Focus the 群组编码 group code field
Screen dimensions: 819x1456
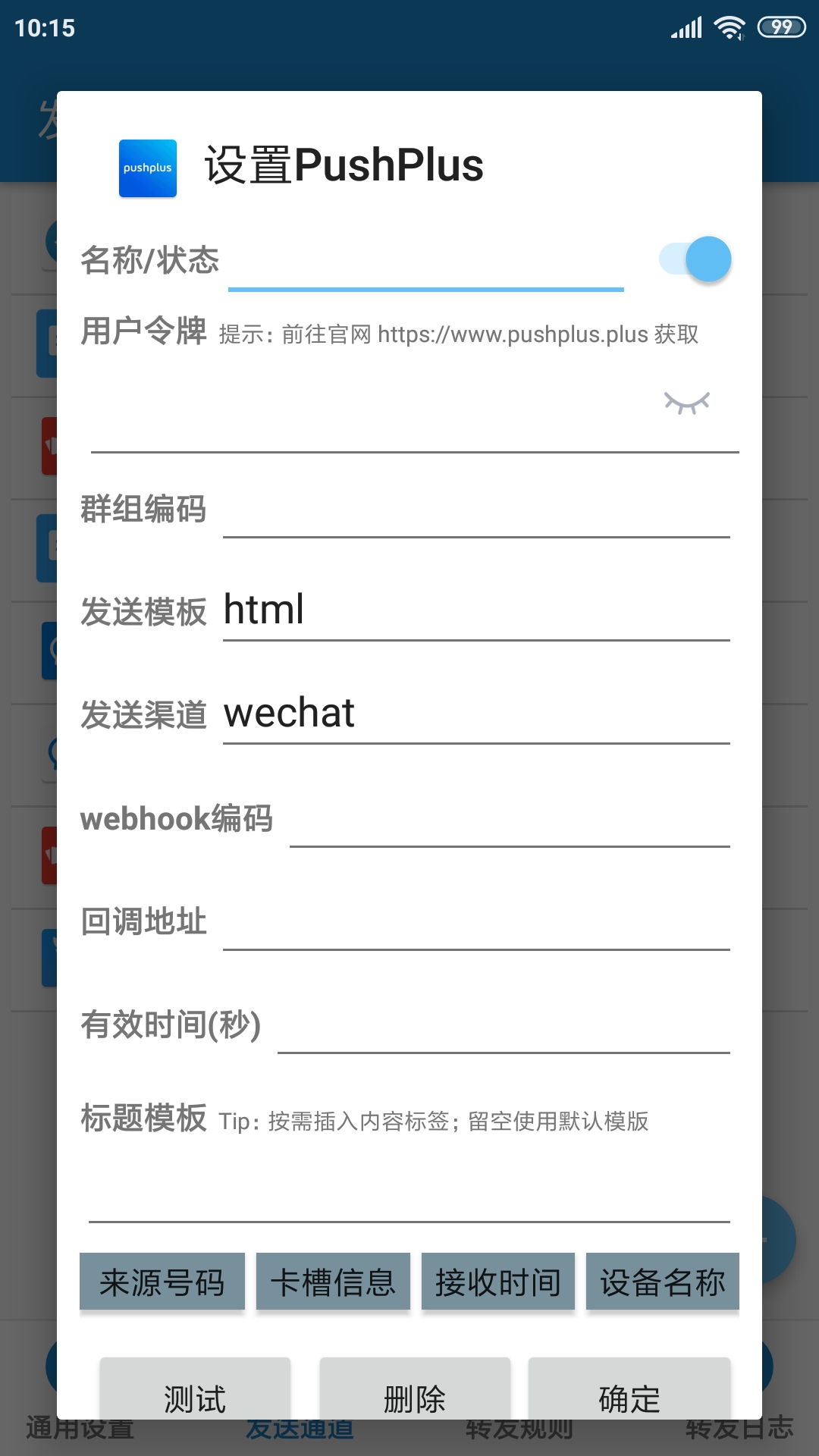pyautogui.click(x=475, y=510)
